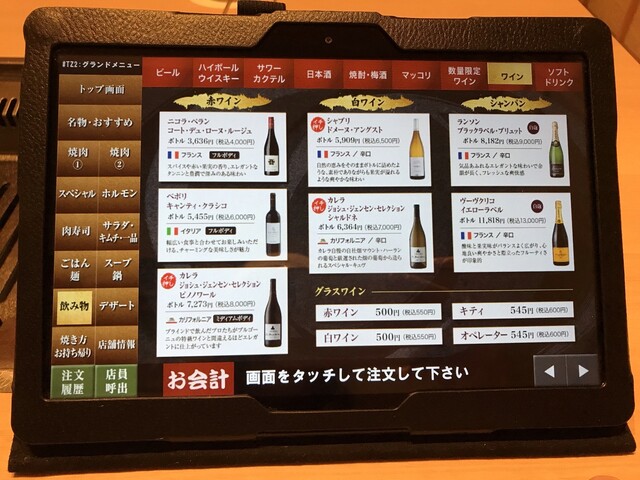This screenshot has width=640, height=480.
Task: Tap お会計 to request the bill
Action: 198,379
